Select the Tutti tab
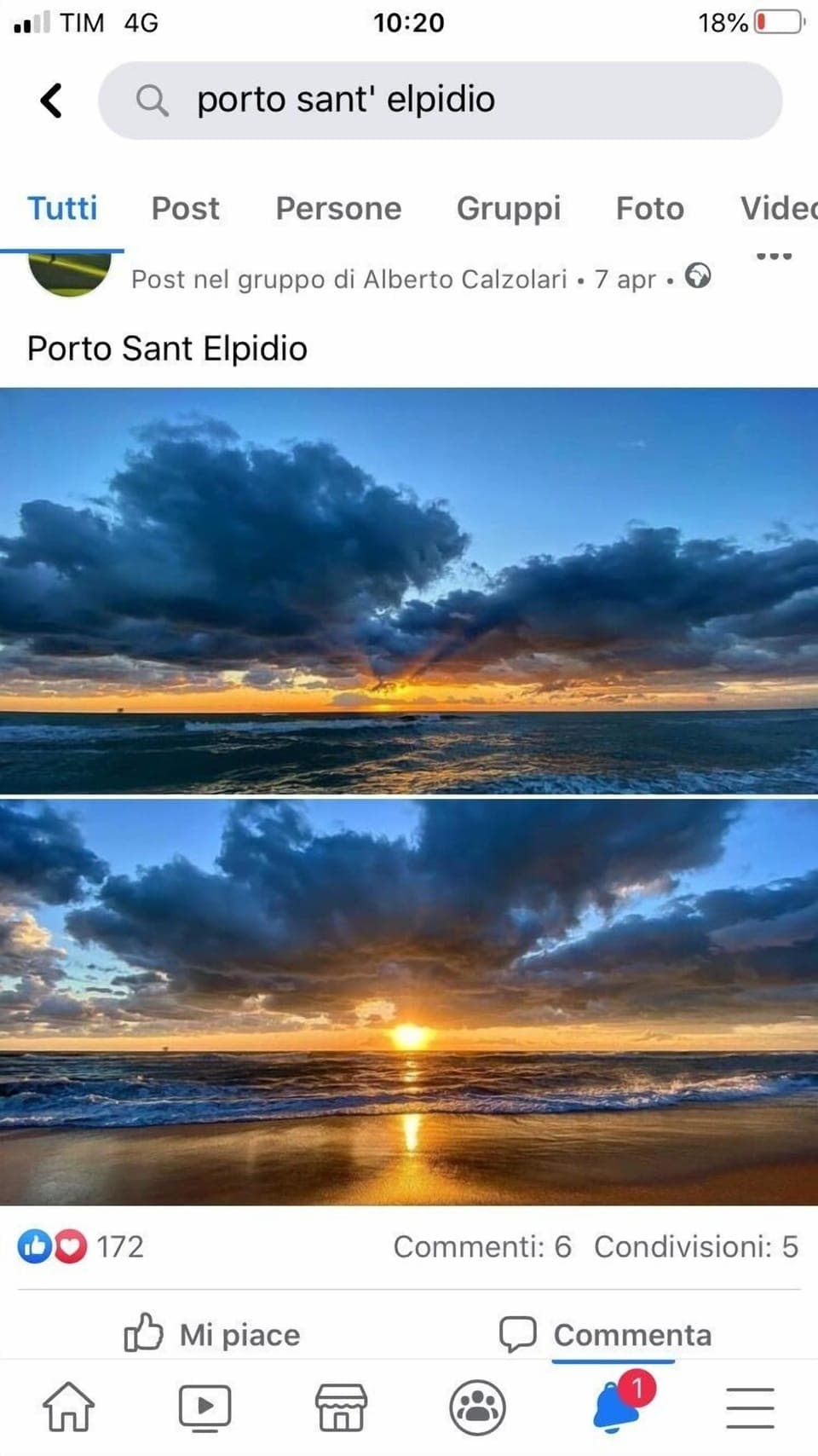This screenshot has width=818, height=1456. 62,209
